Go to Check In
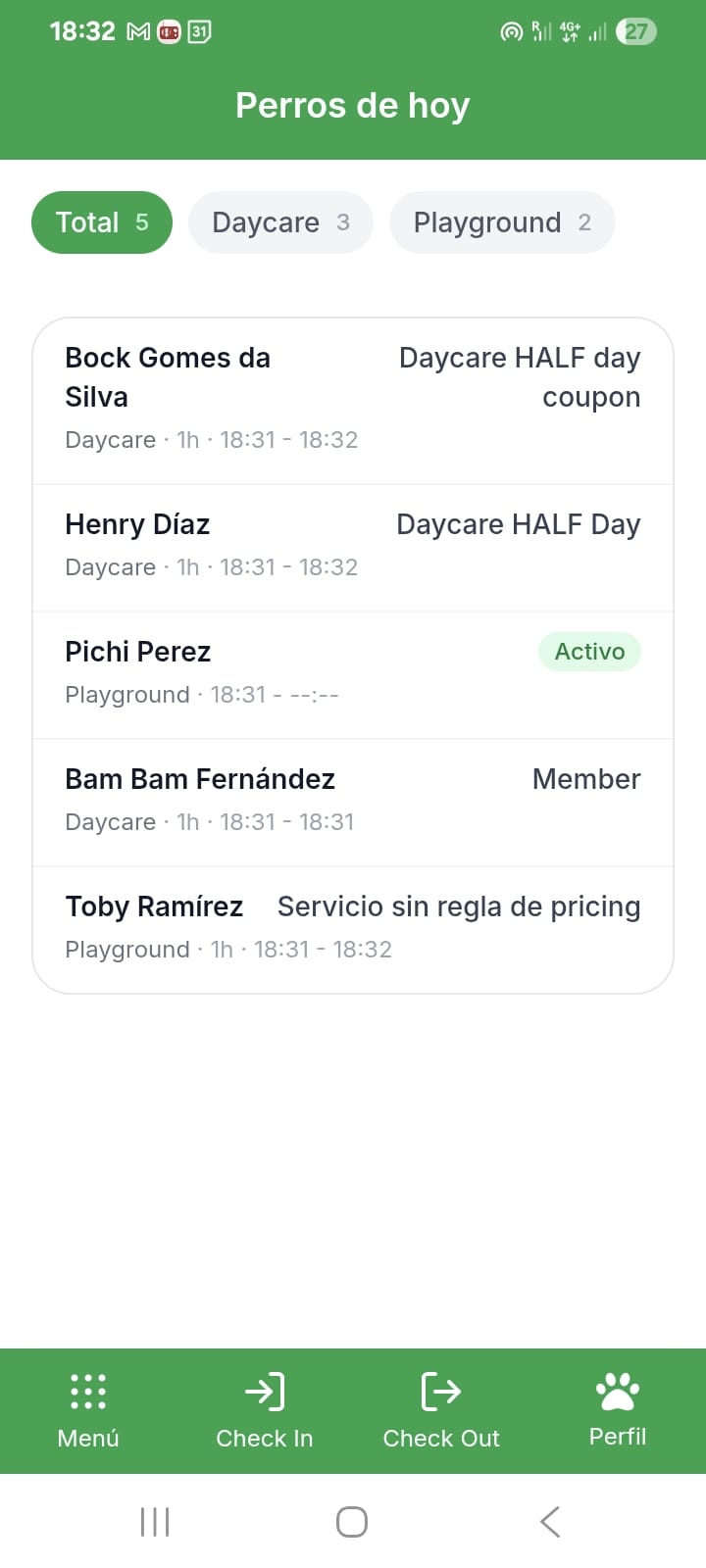The image size is (706, 1568). [x=265, y=1410]
